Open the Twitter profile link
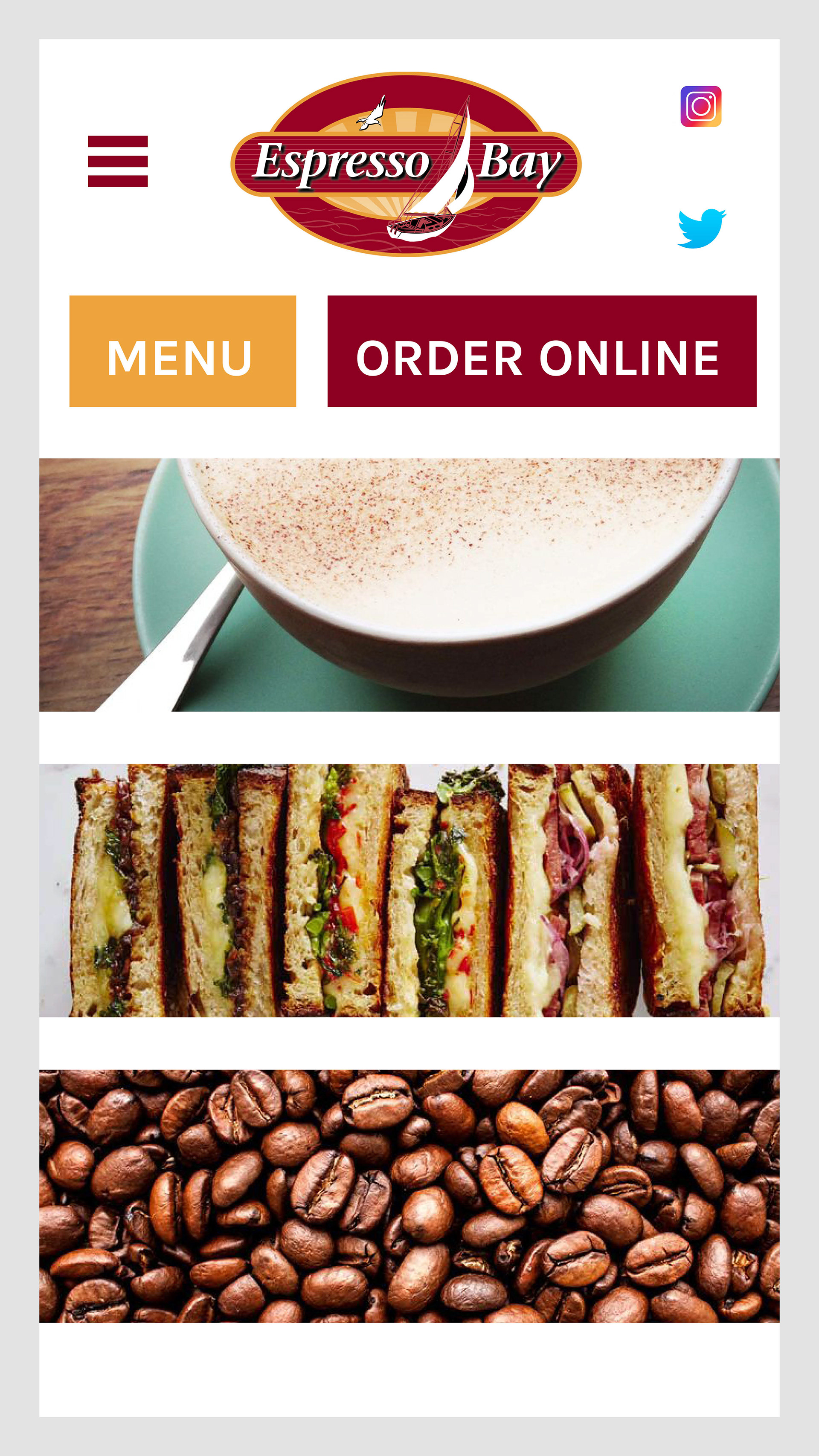 click(x=702, y=229)
